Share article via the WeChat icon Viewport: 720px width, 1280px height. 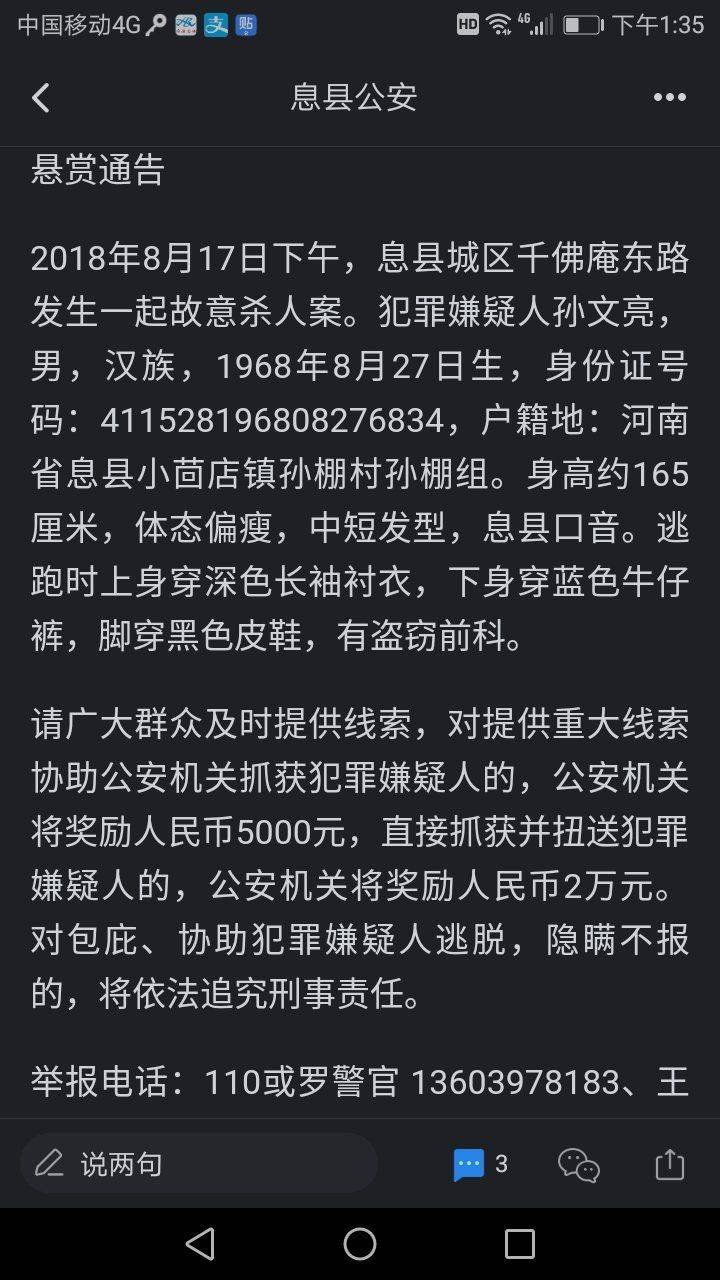click(x=578, y=1164)
